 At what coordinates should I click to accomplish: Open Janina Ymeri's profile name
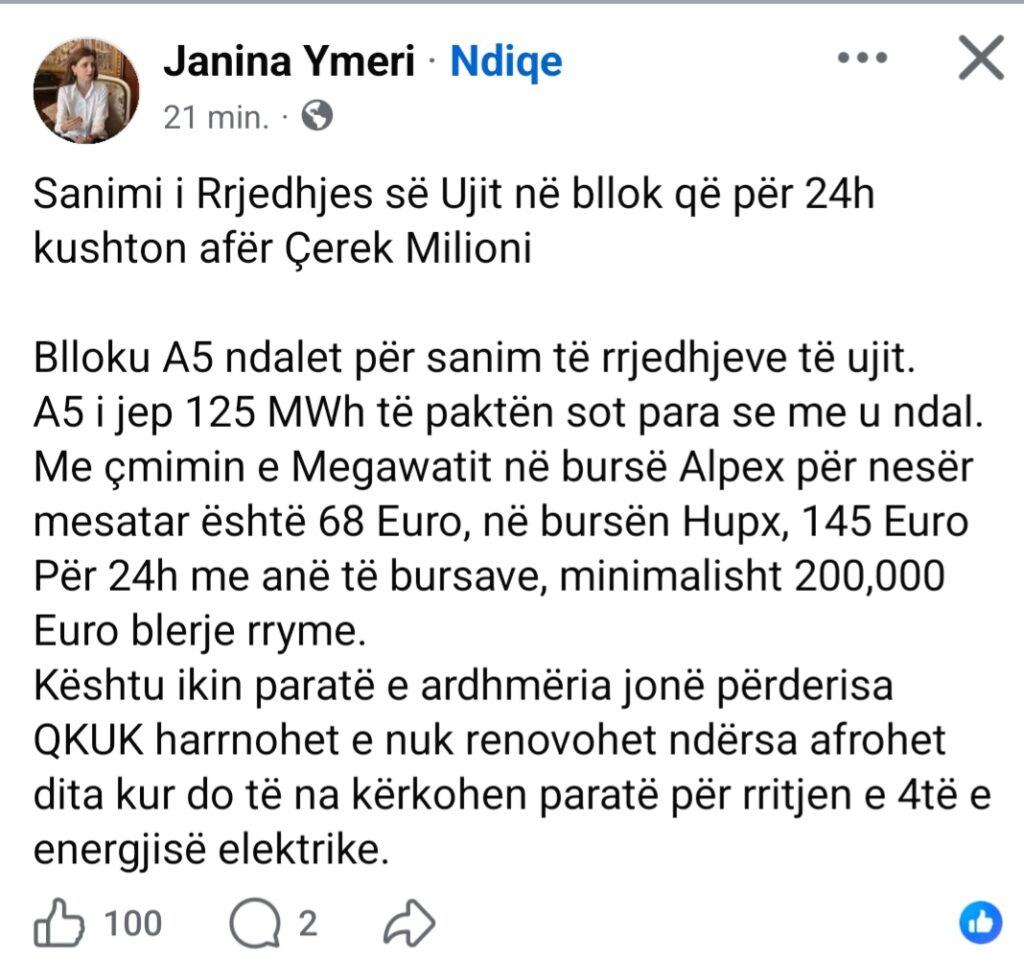[x=289, y=62]
